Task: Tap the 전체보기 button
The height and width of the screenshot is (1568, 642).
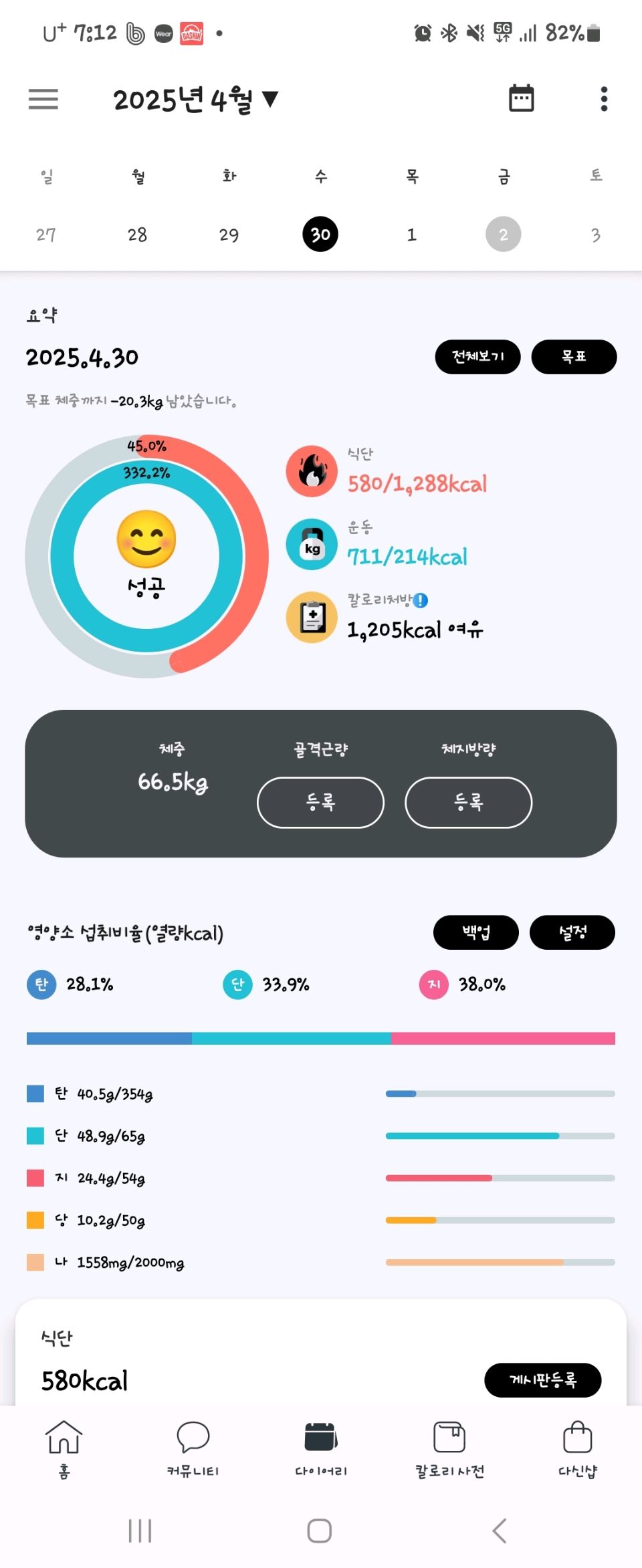Action: click(x=477, y=357)
